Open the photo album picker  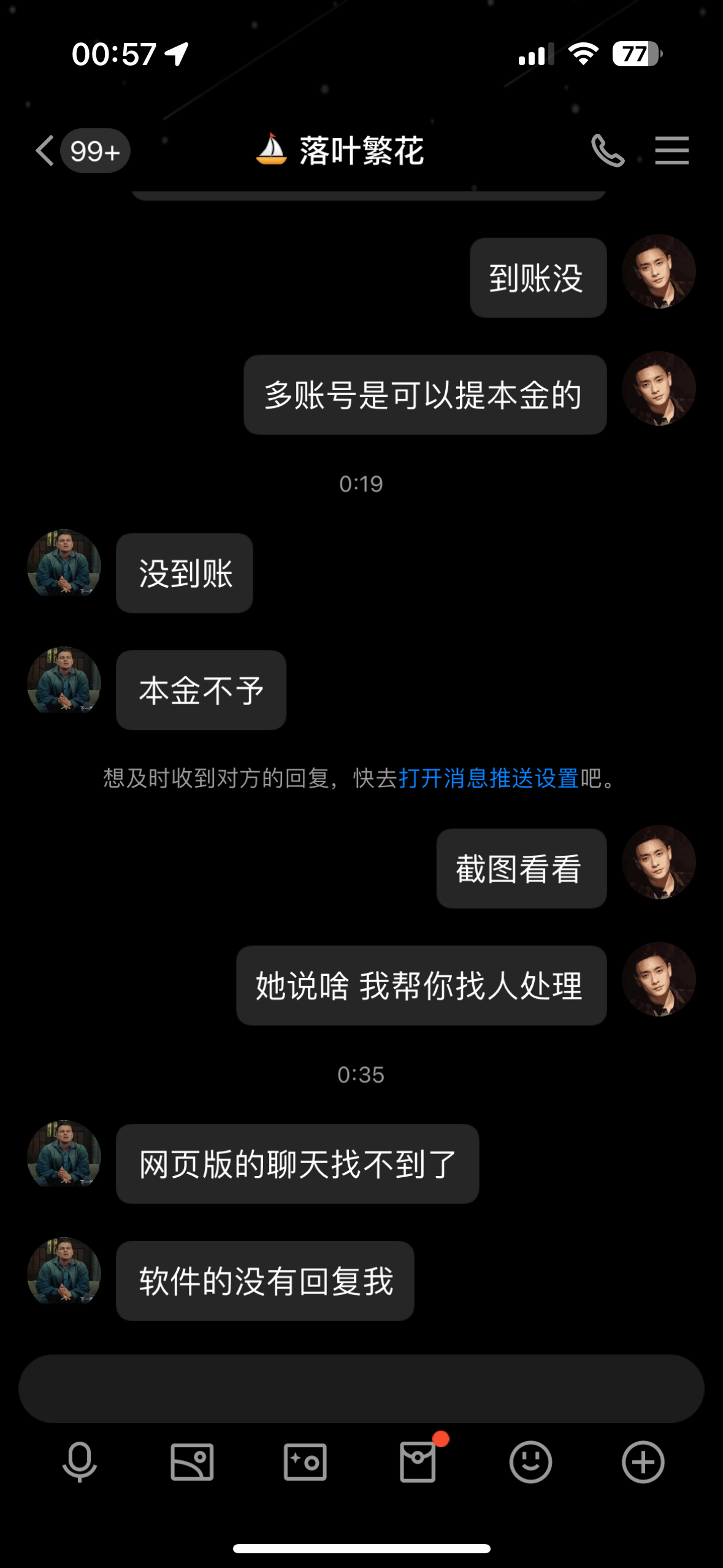[192, 1462]
